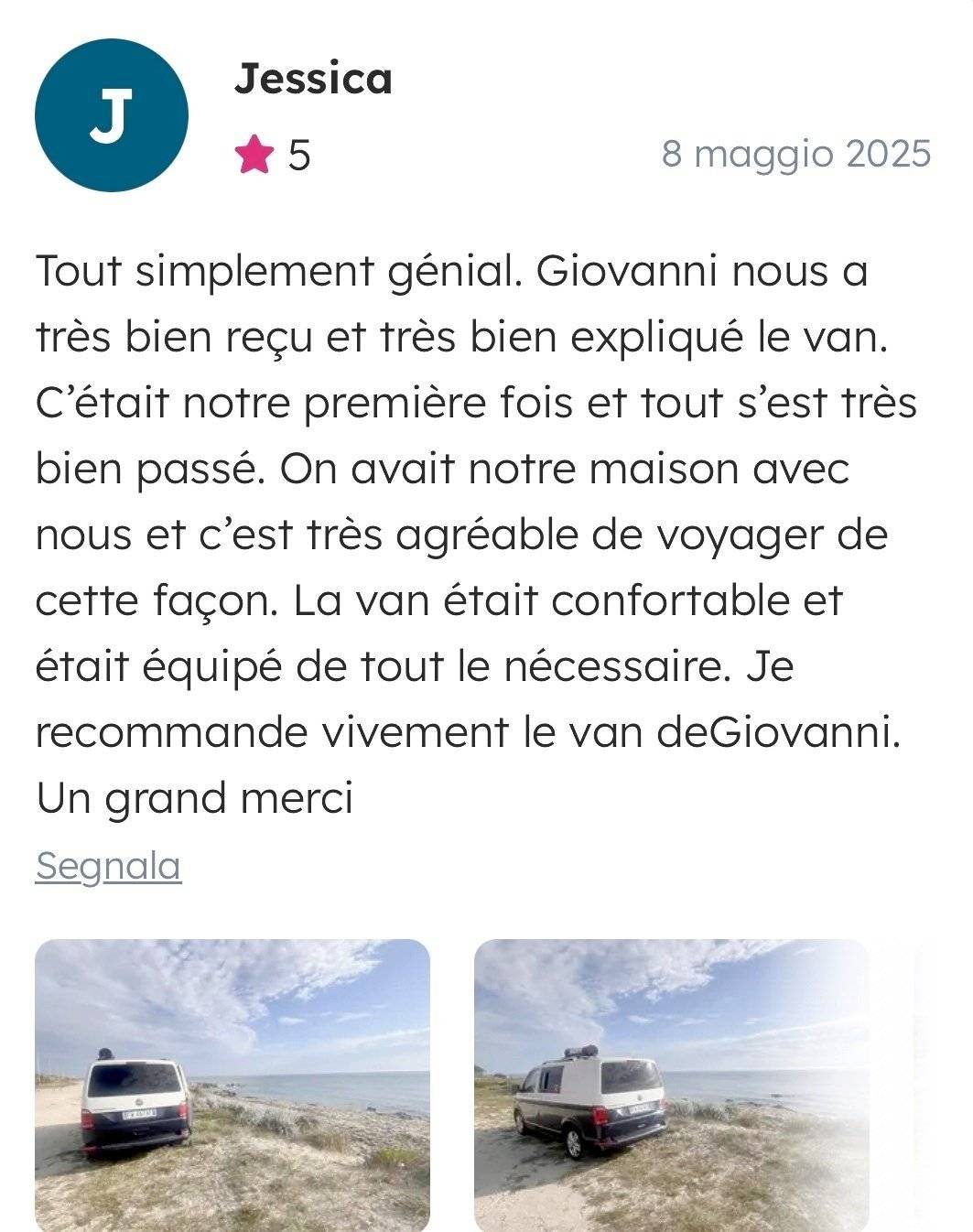The height and width of the screenshot is (1232, 973).
Task: View the second review photo showing the van's side
Action: 671,1085
